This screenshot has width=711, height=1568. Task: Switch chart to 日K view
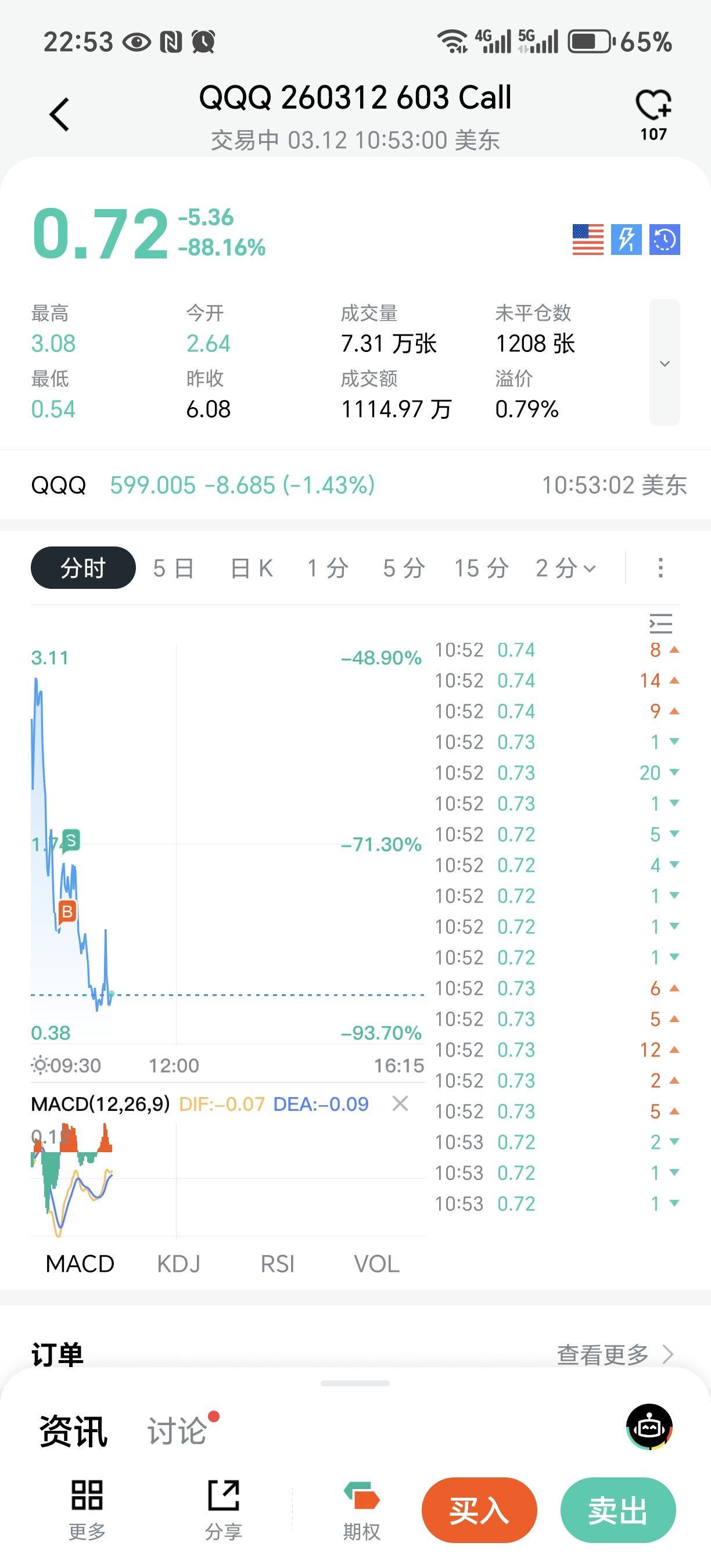pos(252,568)
